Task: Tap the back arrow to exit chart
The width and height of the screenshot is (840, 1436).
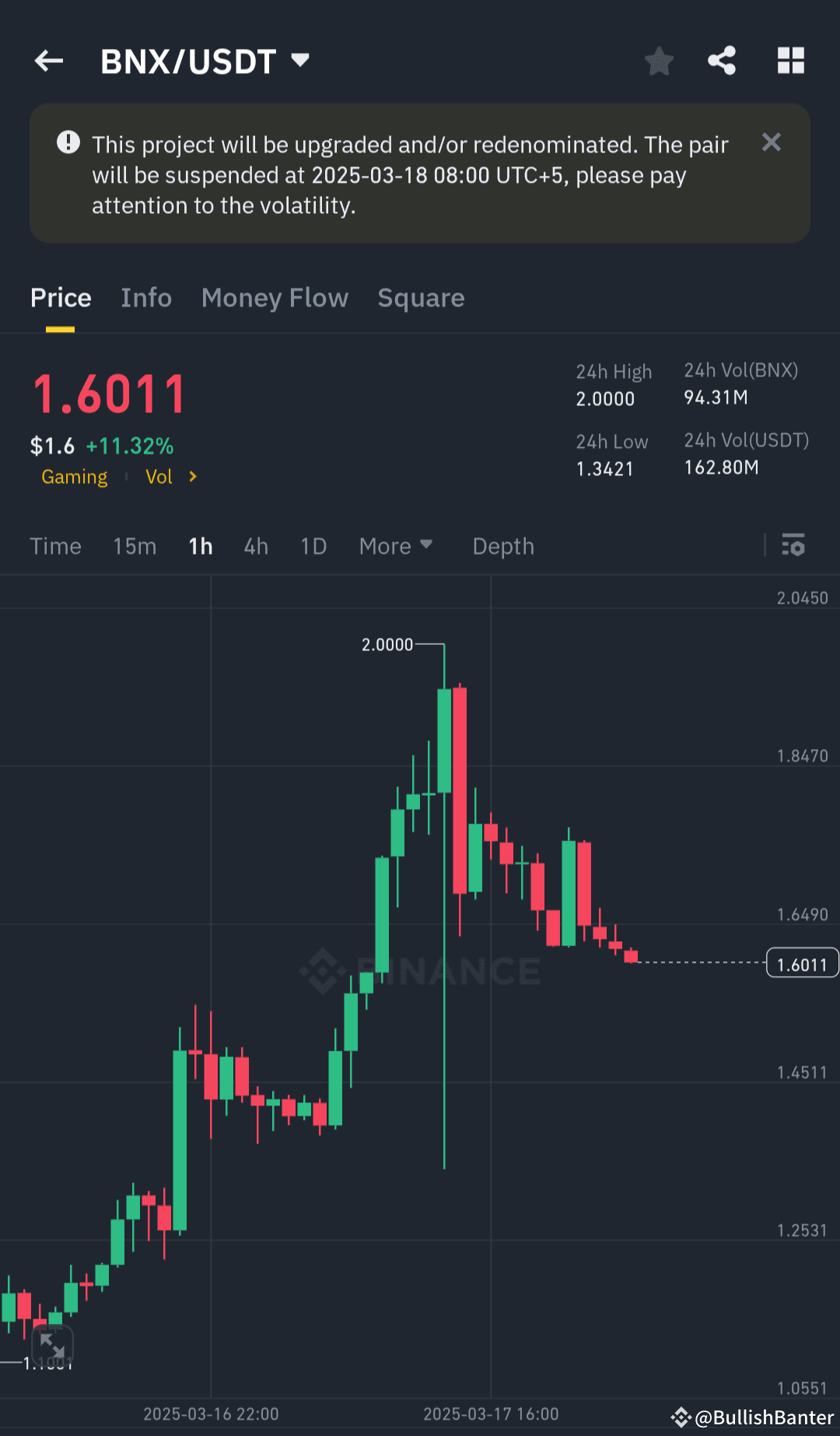Action: point(48,61)
